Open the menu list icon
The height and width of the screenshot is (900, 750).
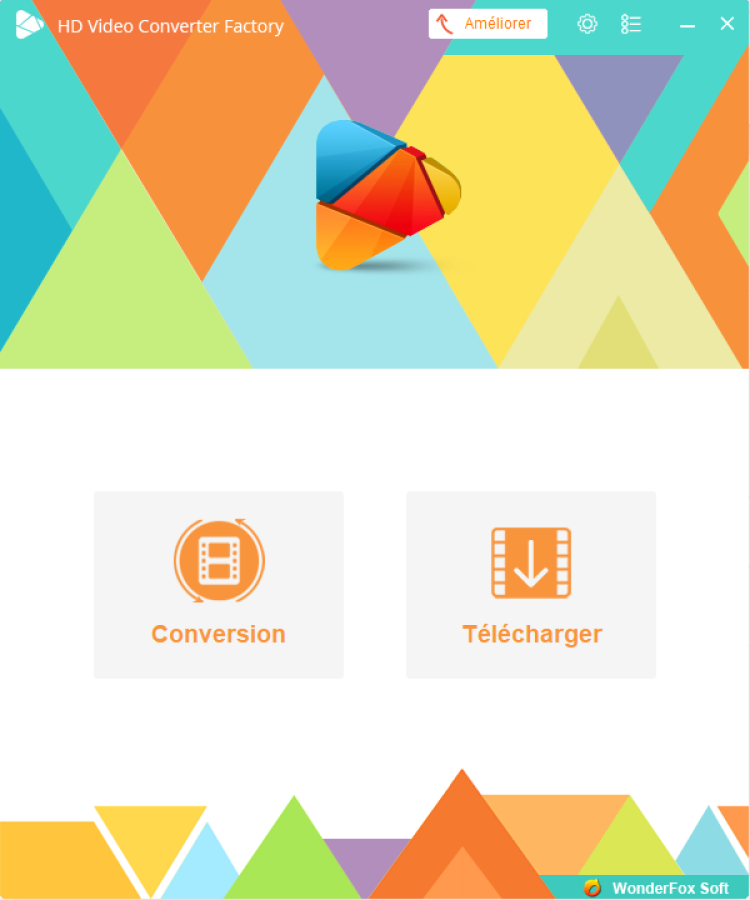[631, 24]
